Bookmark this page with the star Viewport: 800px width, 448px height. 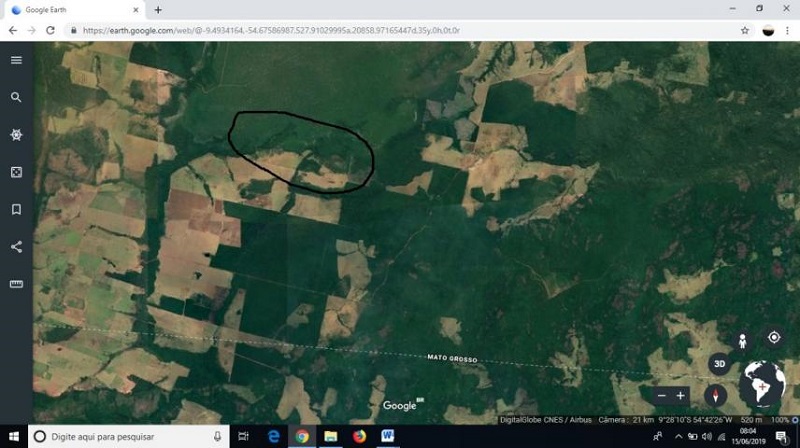pos(745,30)
